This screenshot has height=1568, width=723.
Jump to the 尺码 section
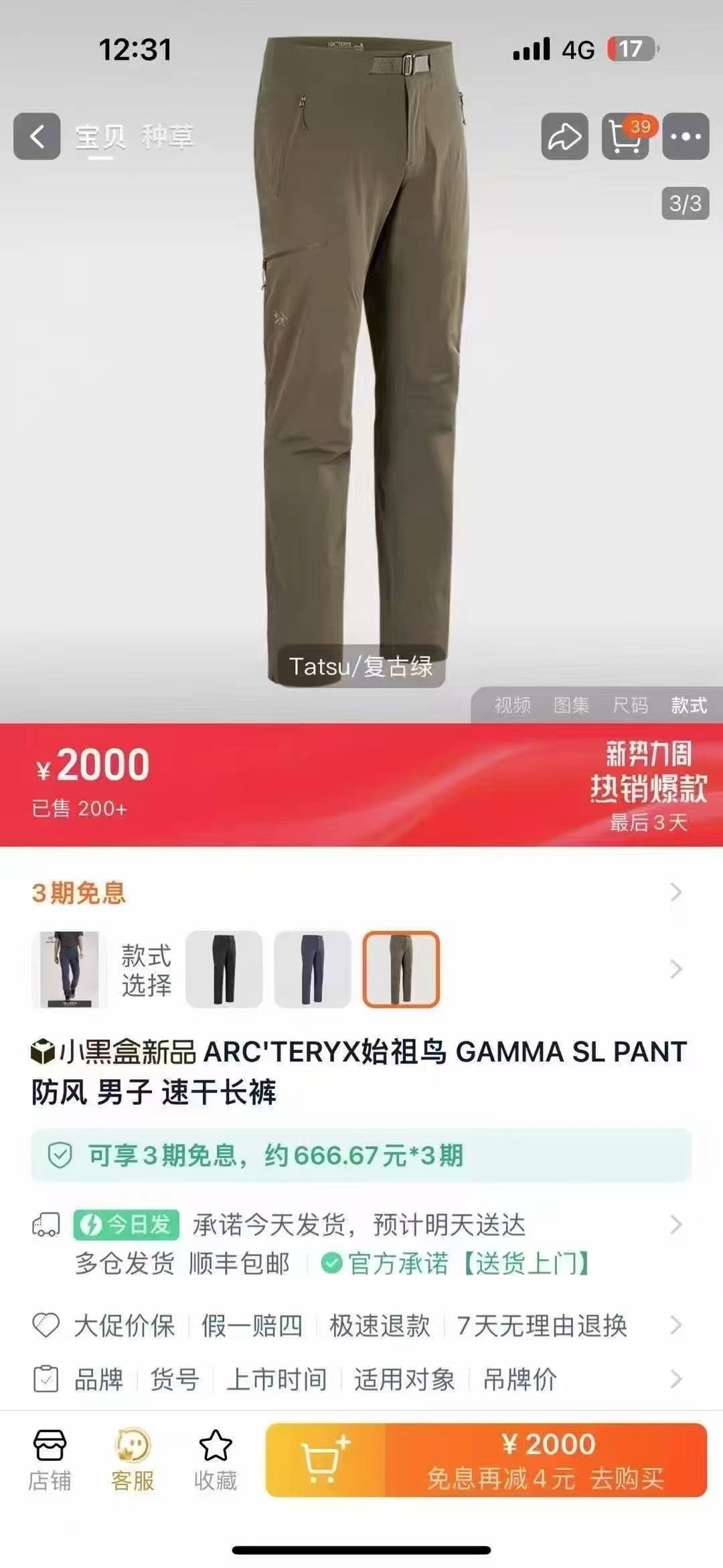630,705
